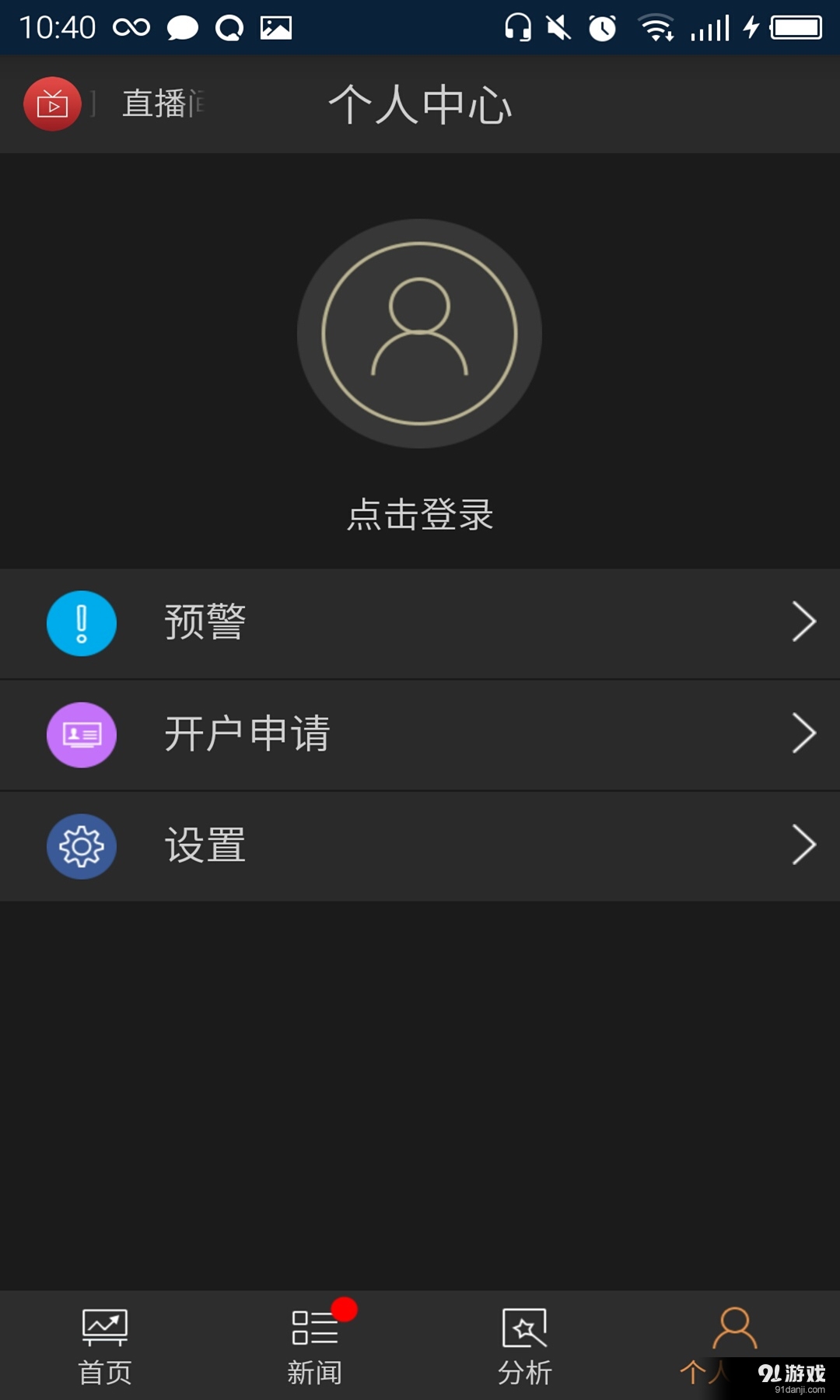Viewport: 840px width, 1400px height.
Task: Open the 直播间 live broadcast icon
Action: pyautogui.click(x=52, y=103)
